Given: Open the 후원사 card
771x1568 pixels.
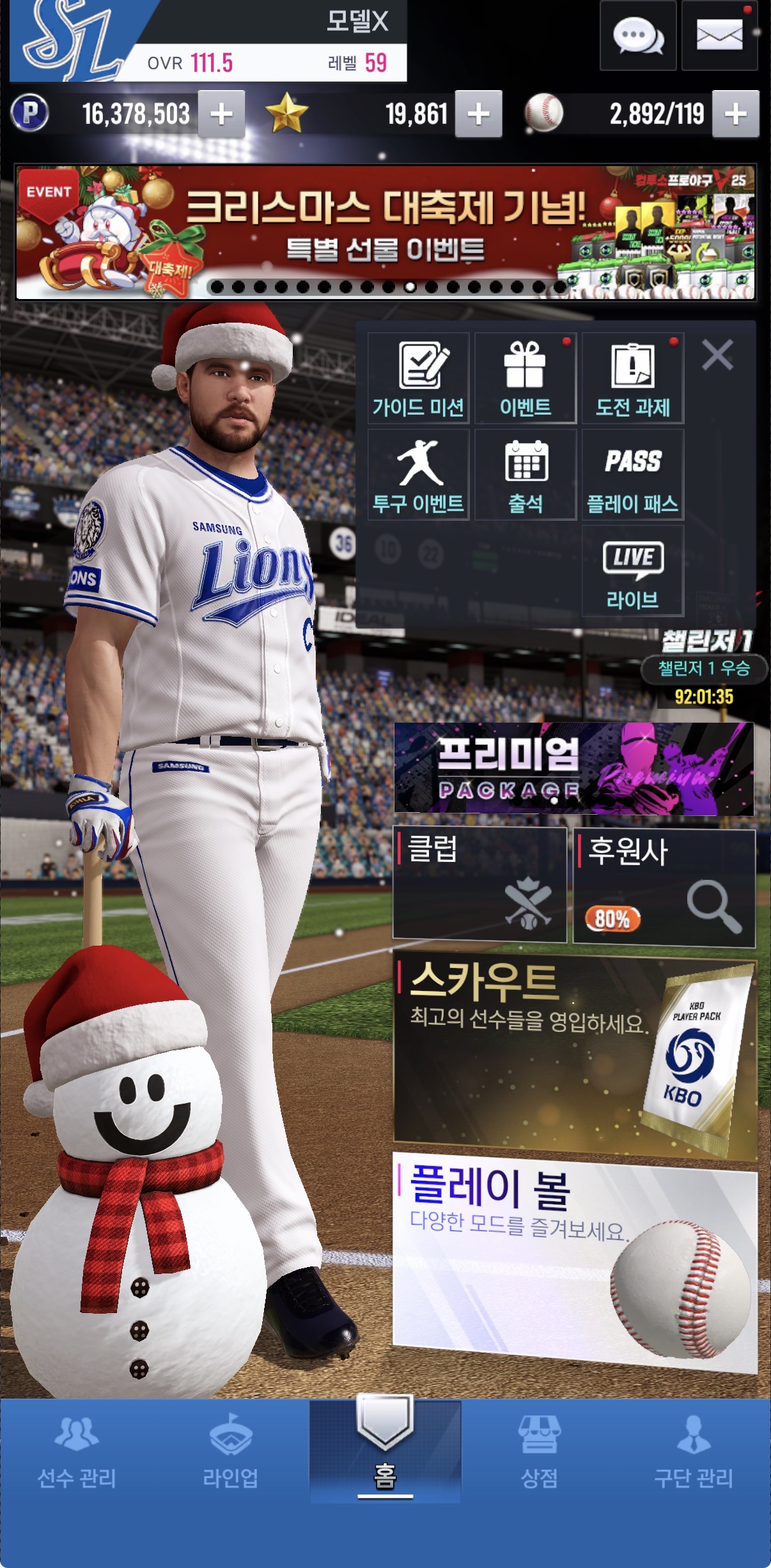Looking at the screenshot, I should [x=664, y=887].
